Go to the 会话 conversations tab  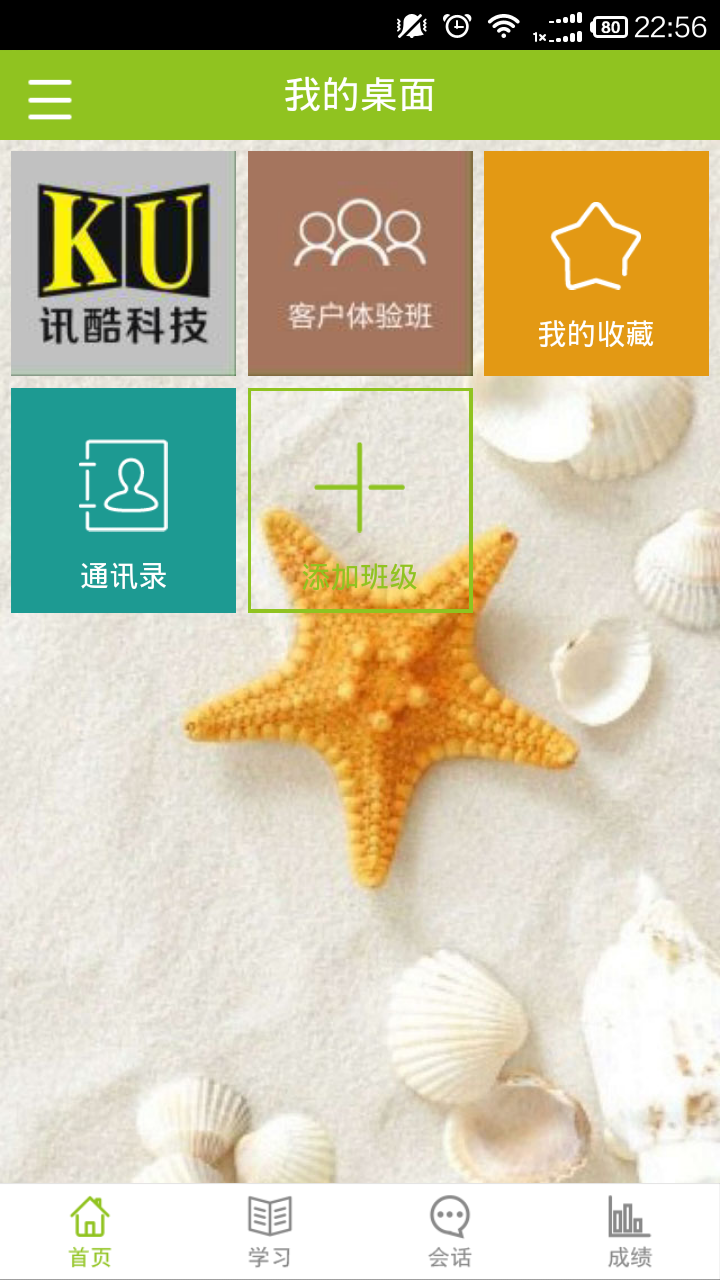pos(450,1232)
